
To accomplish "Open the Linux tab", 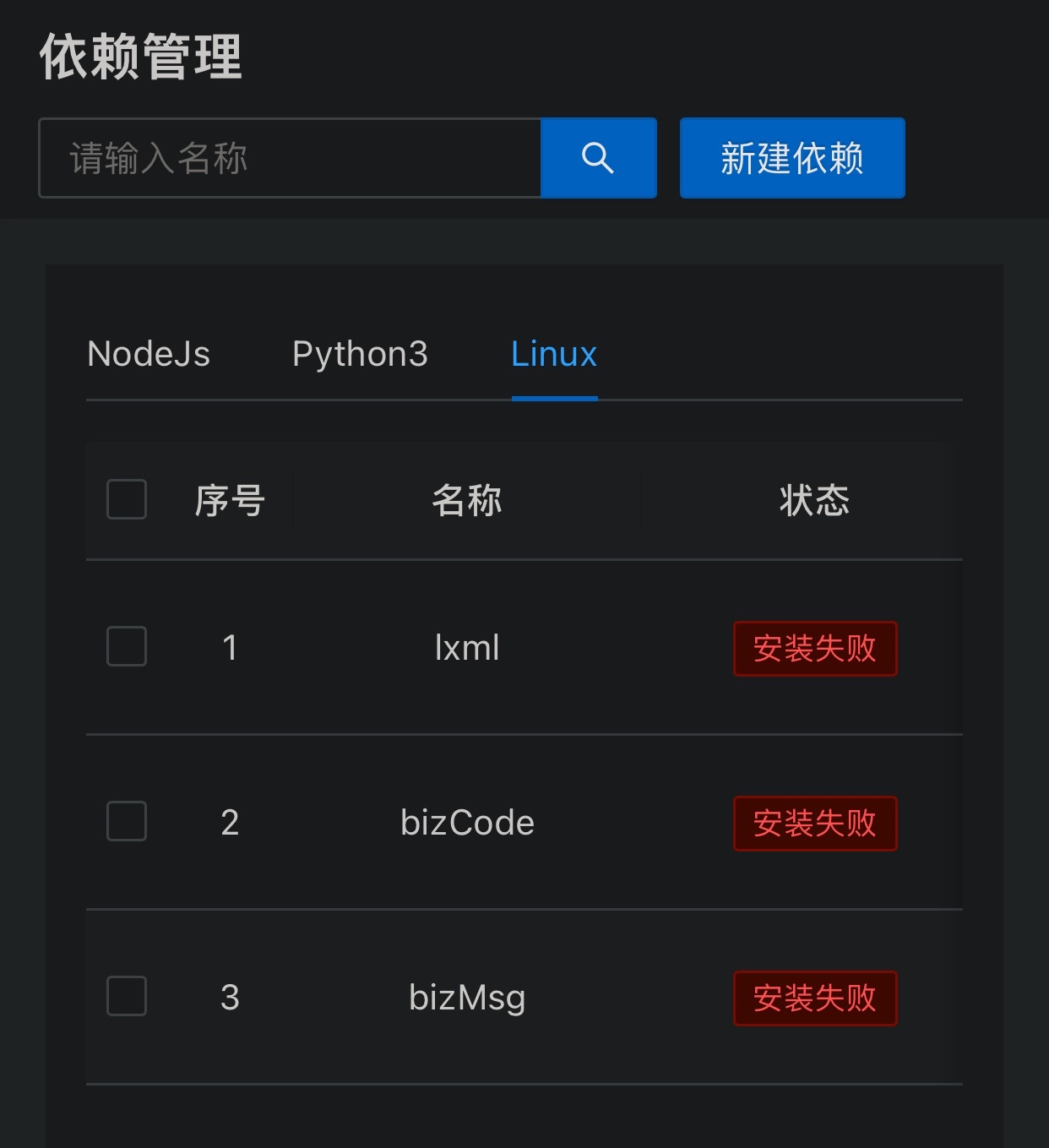I will pyautogui.click(x=554, y=354).
